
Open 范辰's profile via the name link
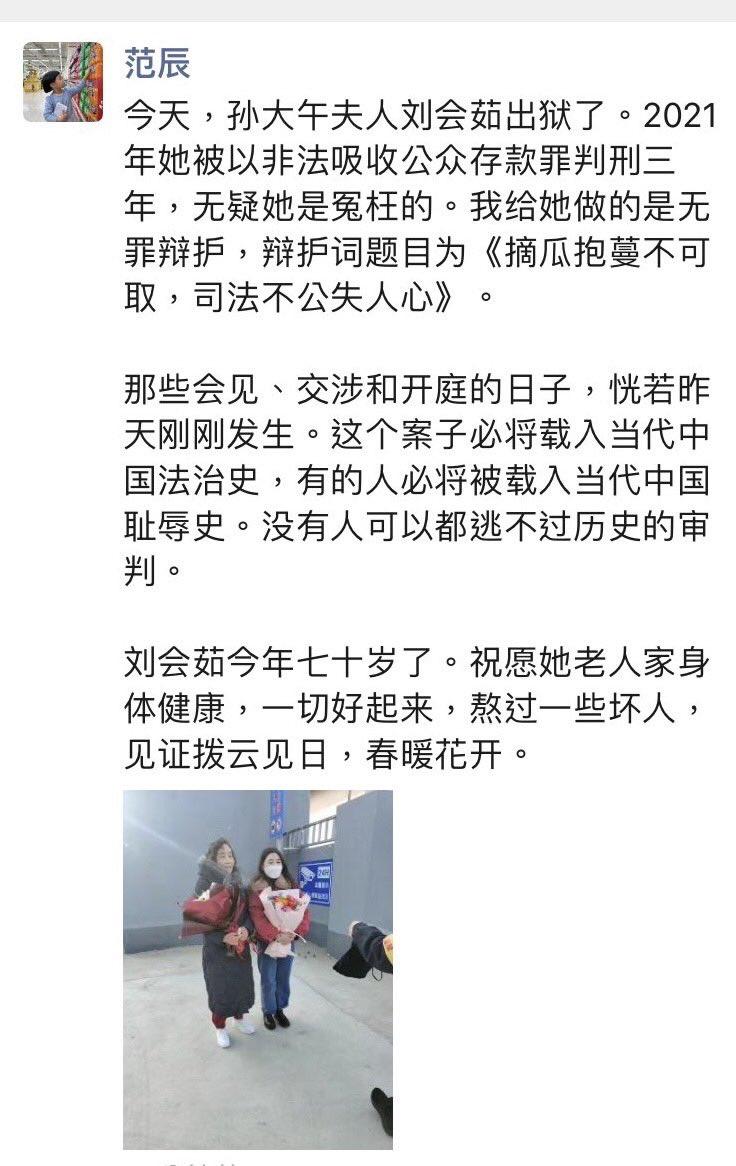[157, 64]
